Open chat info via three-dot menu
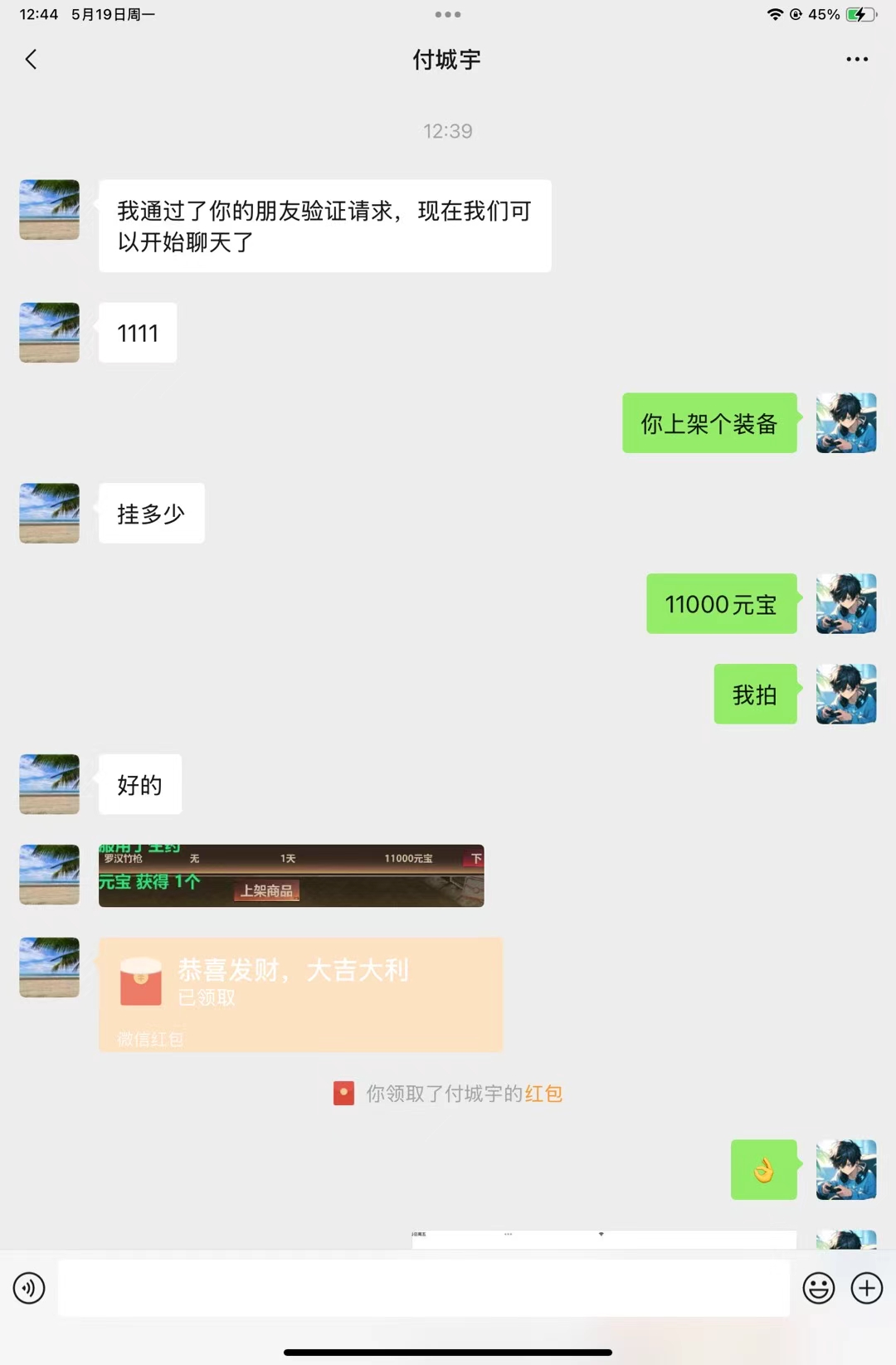This screenshot has height=1365, width=896. pyautogui.click(x=856, y=60)
